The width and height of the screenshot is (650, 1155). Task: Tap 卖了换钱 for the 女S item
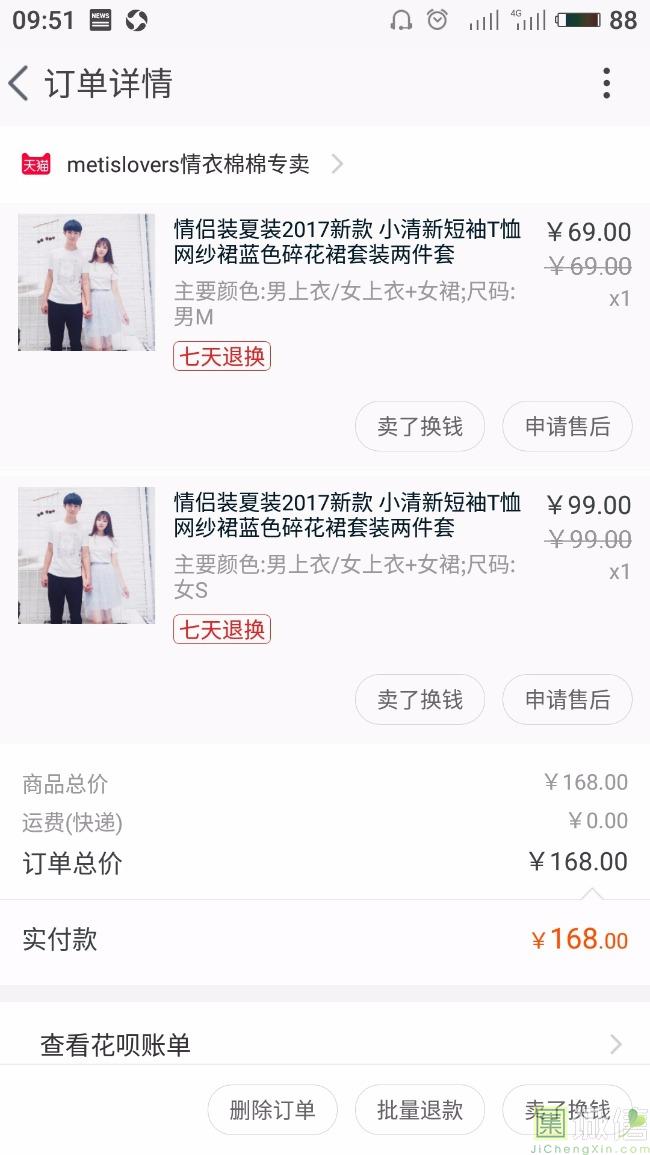tap(420, 700)
